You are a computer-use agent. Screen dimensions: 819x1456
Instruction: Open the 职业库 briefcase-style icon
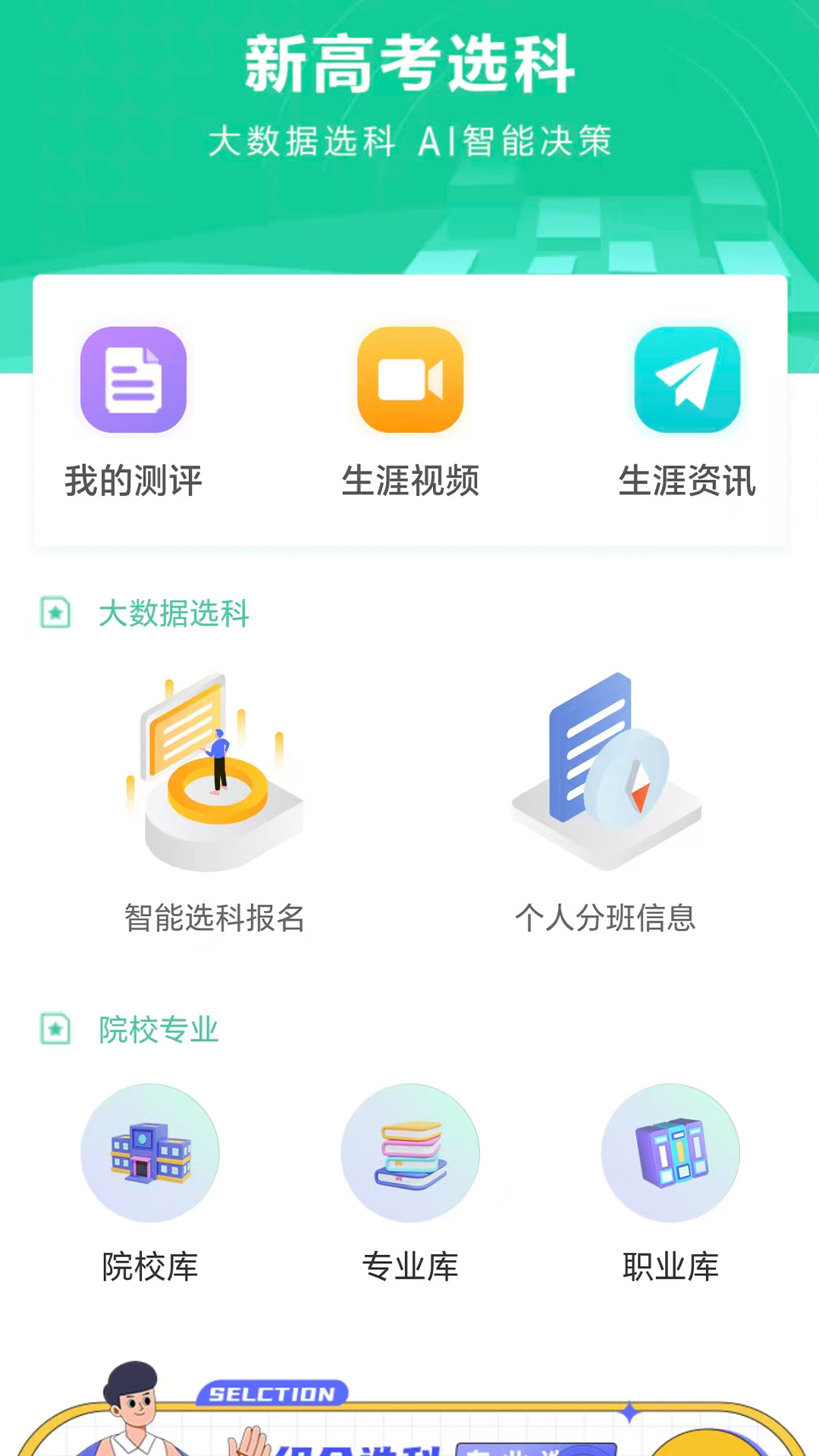coord(670,1152)
